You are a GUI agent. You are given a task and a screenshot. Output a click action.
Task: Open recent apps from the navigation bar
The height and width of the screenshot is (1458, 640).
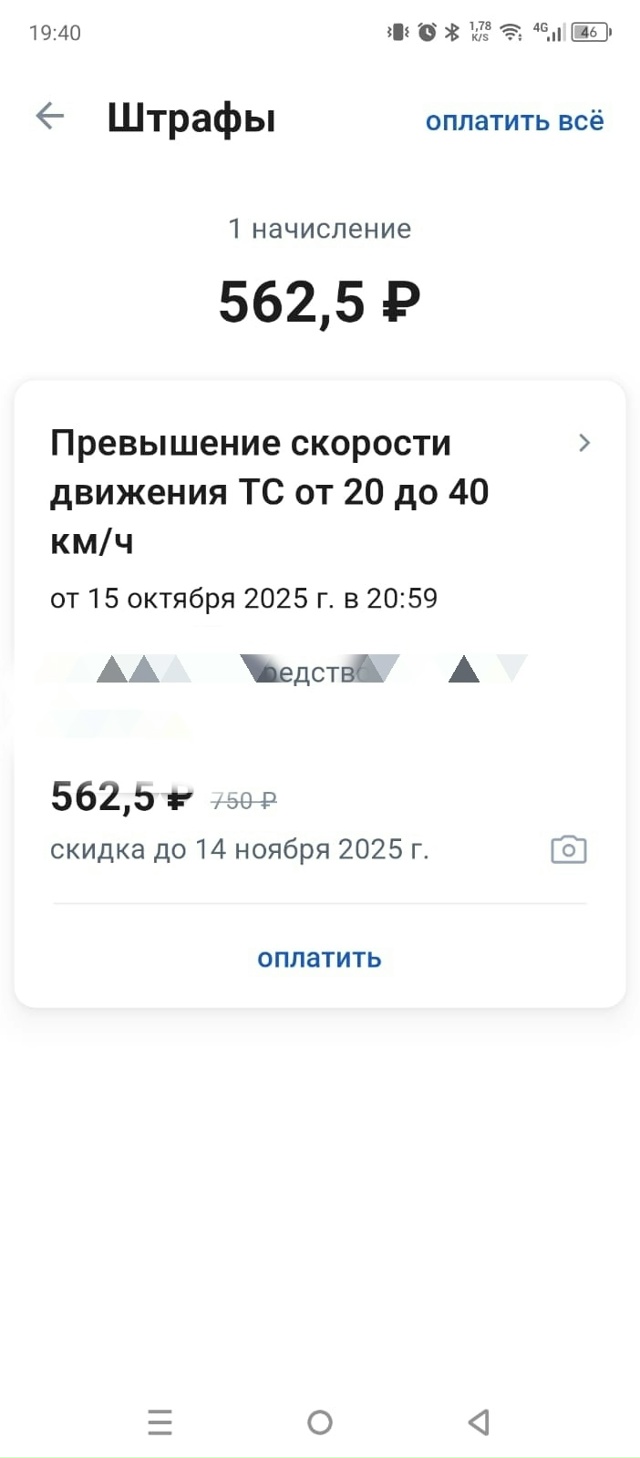click(x=160, y=1421)
